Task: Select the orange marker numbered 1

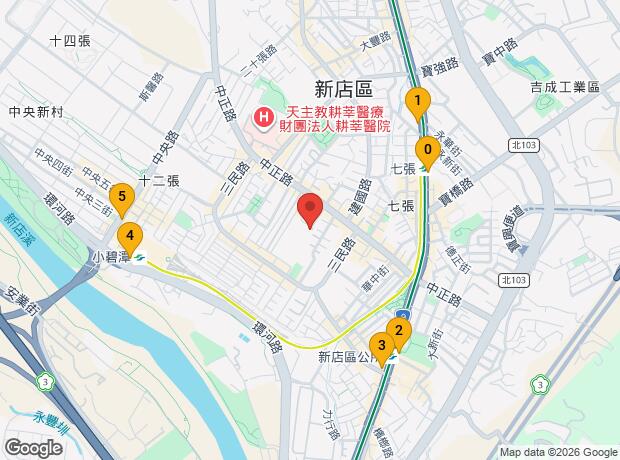Action: [418, 104]
